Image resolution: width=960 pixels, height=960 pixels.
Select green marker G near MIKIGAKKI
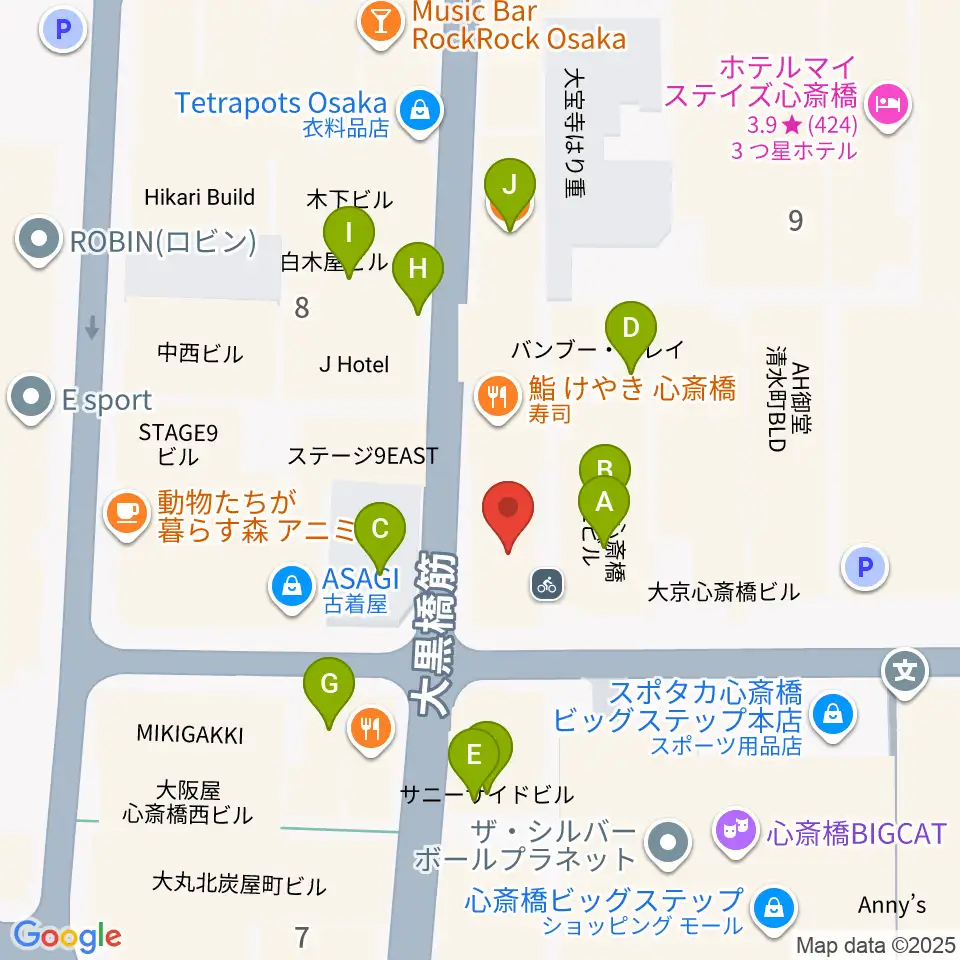coord(329,692)
